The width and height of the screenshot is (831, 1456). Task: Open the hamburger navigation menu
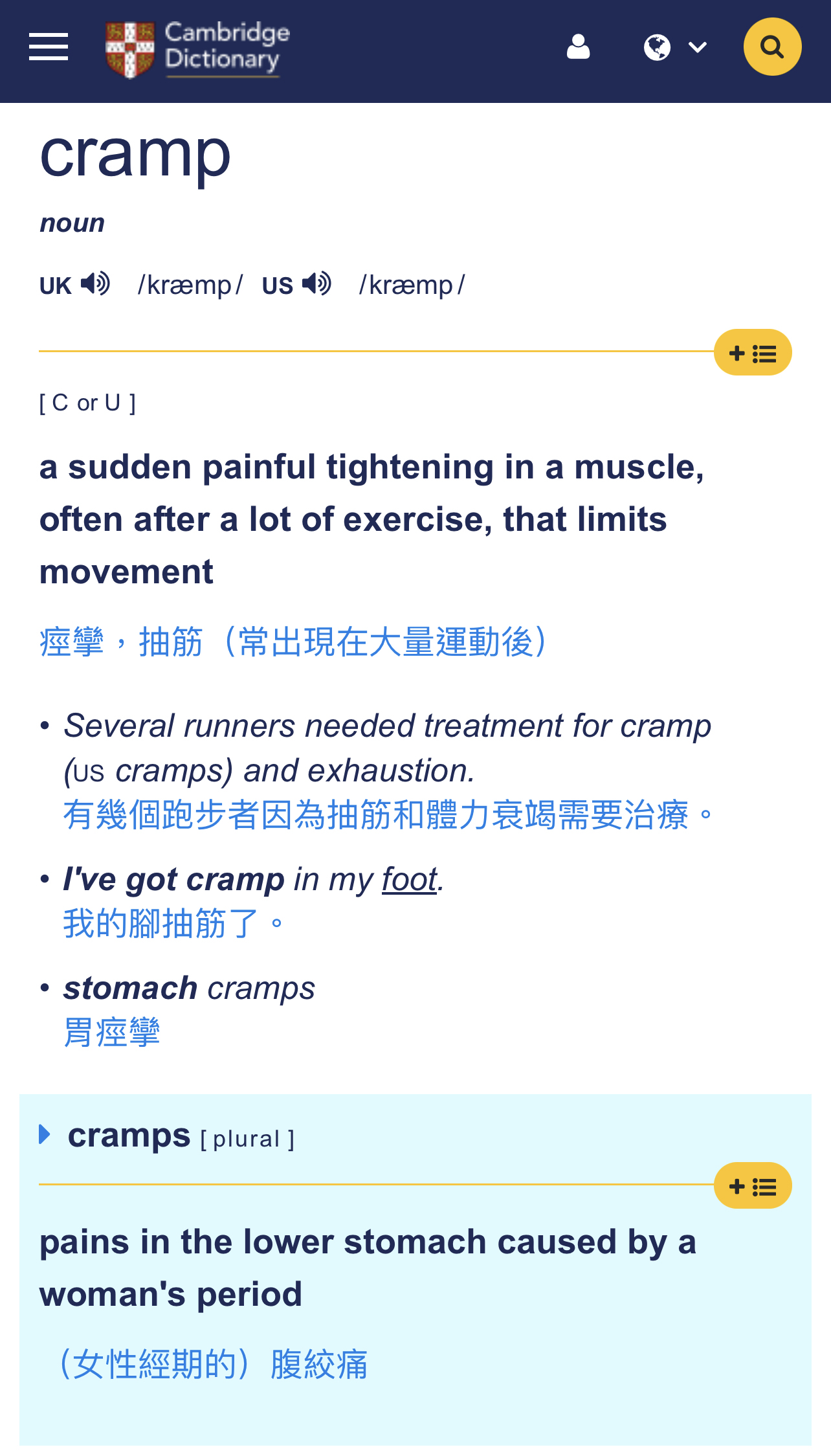(49, 47)
